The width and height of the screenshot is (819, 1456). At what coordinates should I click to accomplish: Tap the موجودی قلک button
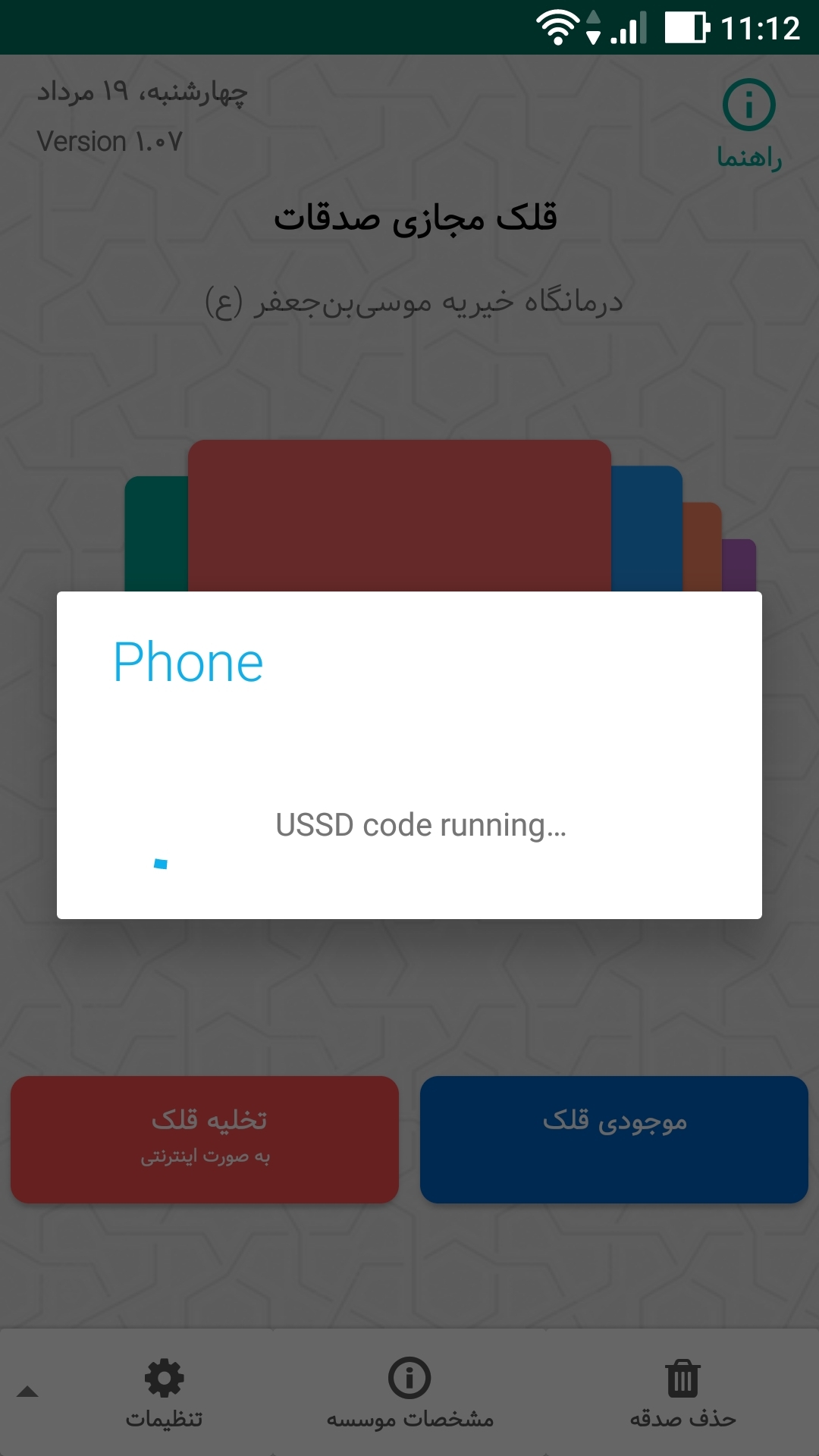click(x=614, y=1139)
